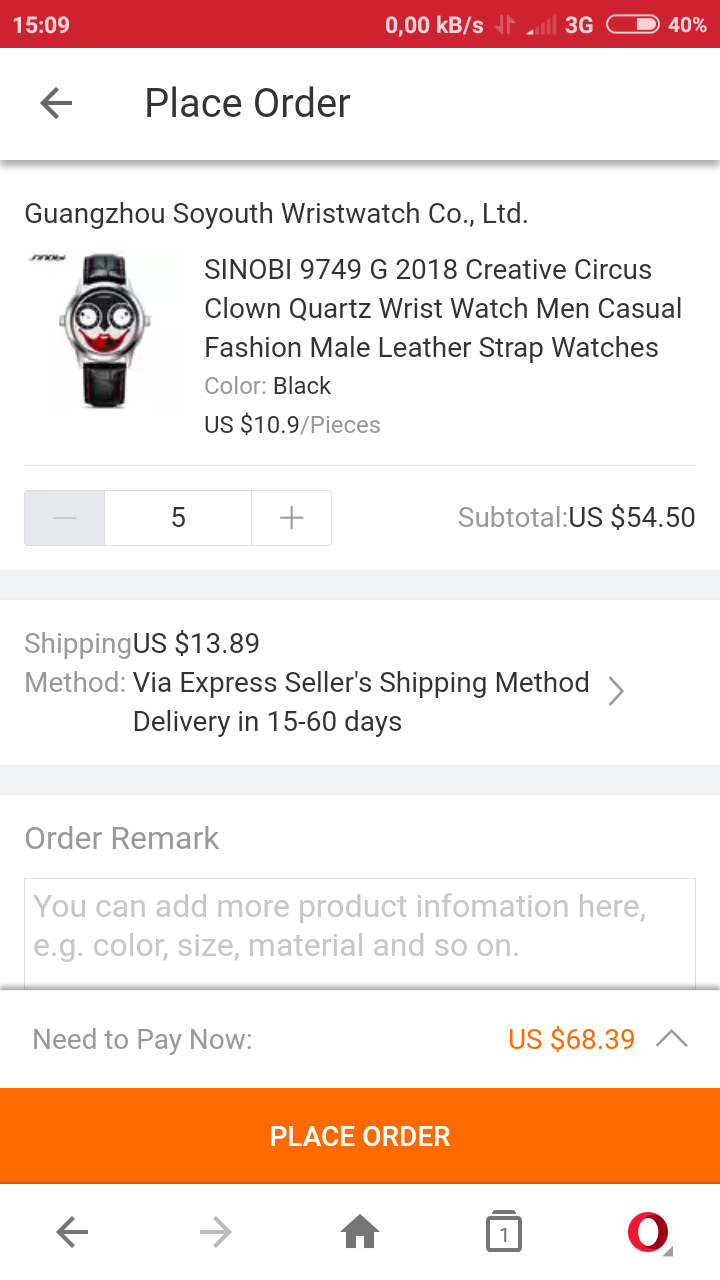Image resolution: width=720 pixels, height=1280 pixels.
Task: Open the Opera browser menu
Action: click(648, 1233)
